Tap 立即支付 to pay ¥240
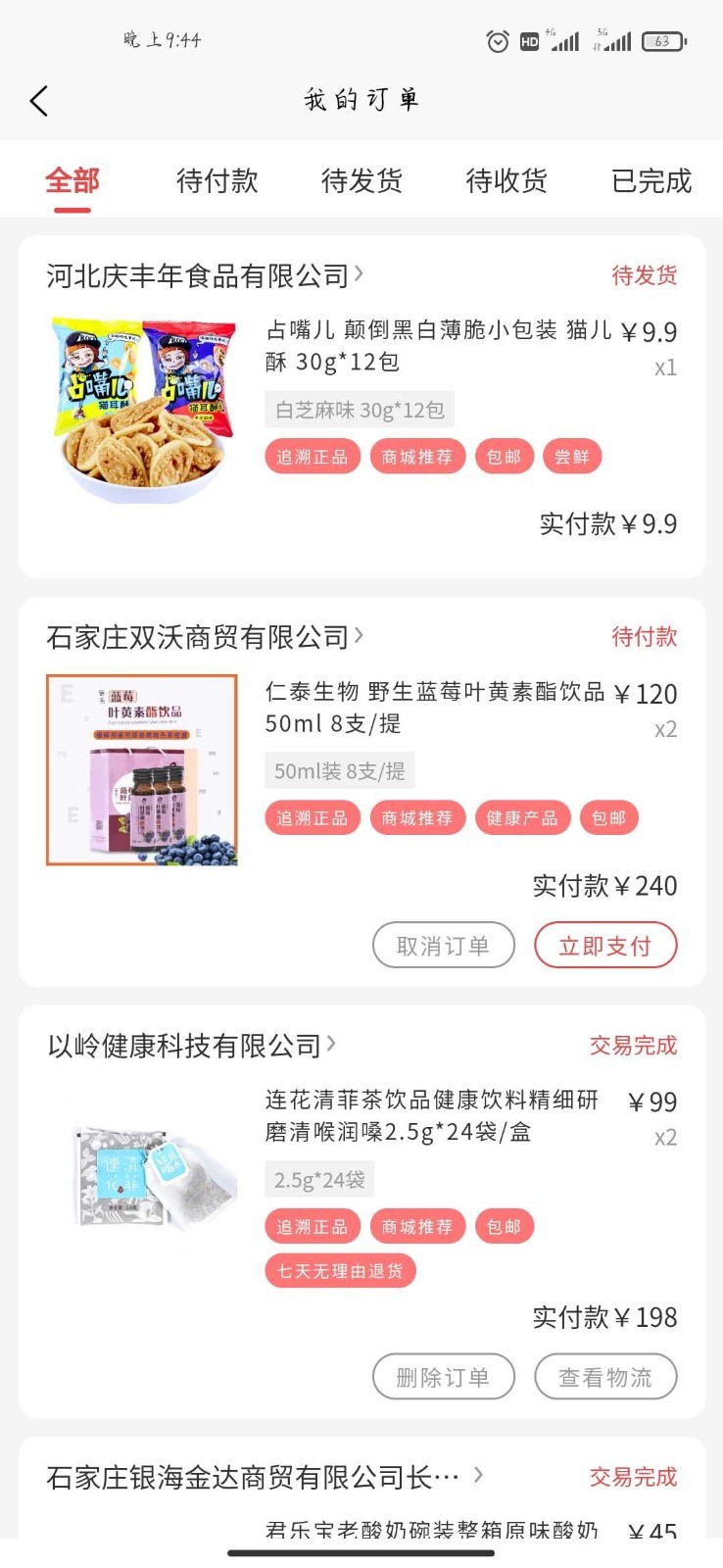The width and height of the screenshot is (723, 1568). (604, 946)
